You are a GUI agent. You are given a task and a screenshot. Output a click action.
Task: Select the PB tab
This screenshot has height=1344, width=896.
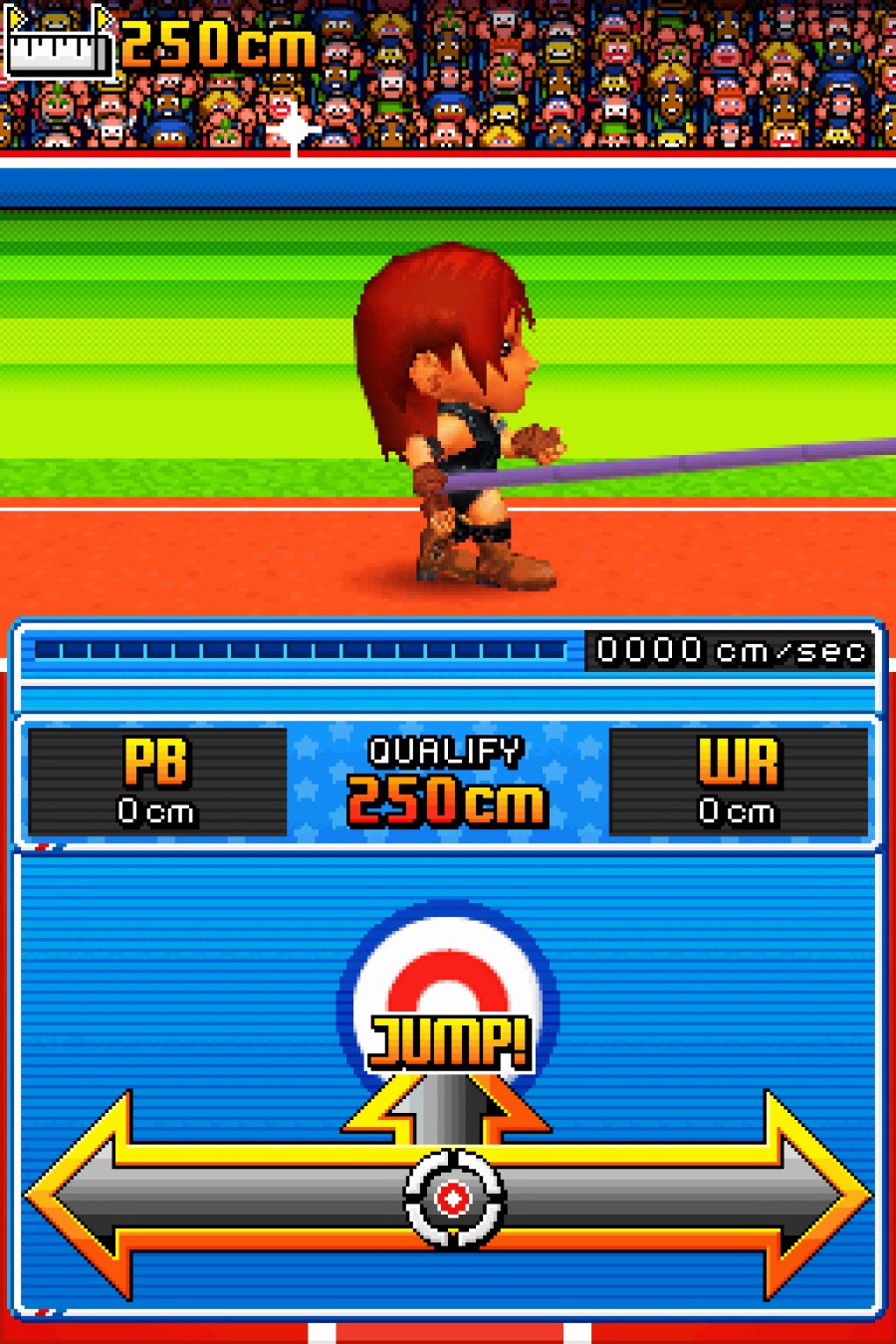pos(156,762)
